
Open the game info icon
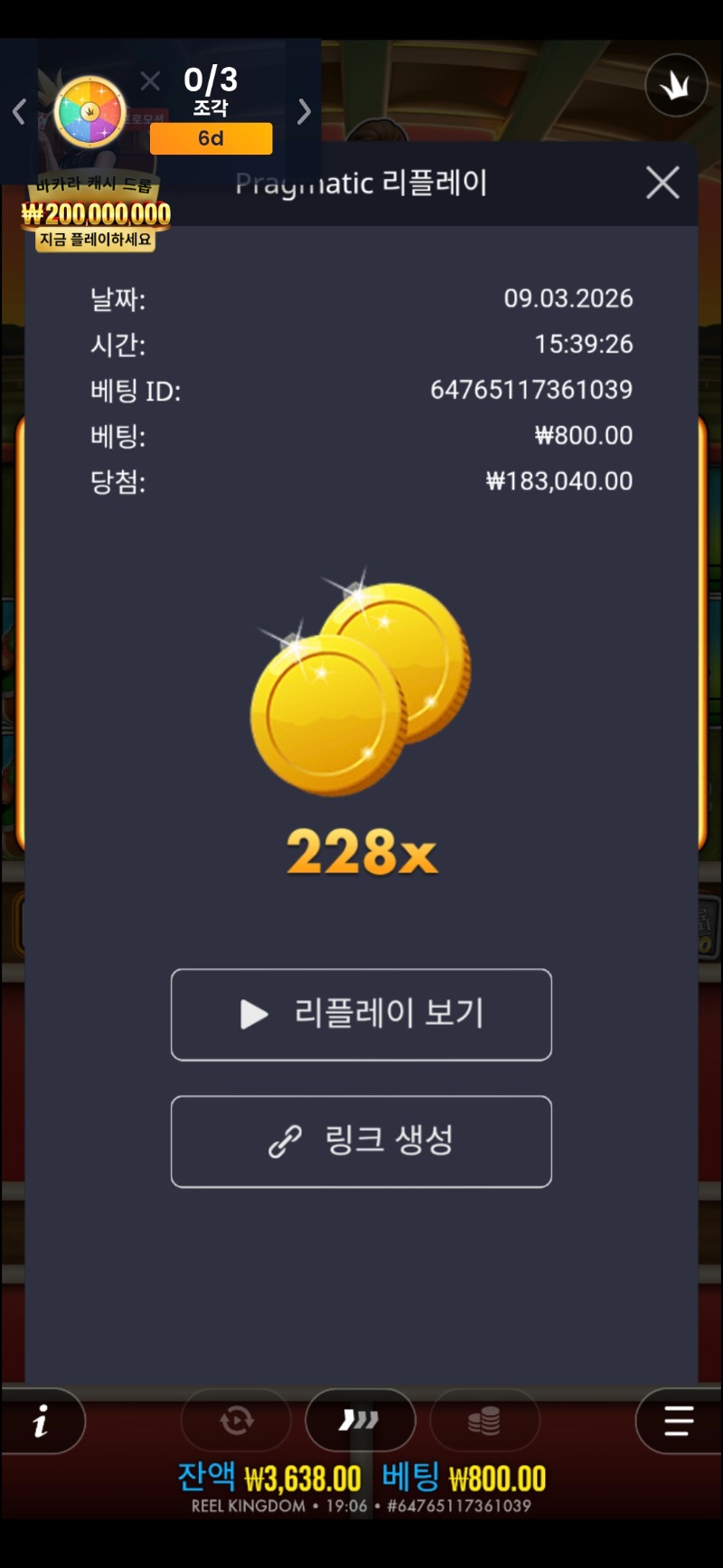coord(42,1422)
